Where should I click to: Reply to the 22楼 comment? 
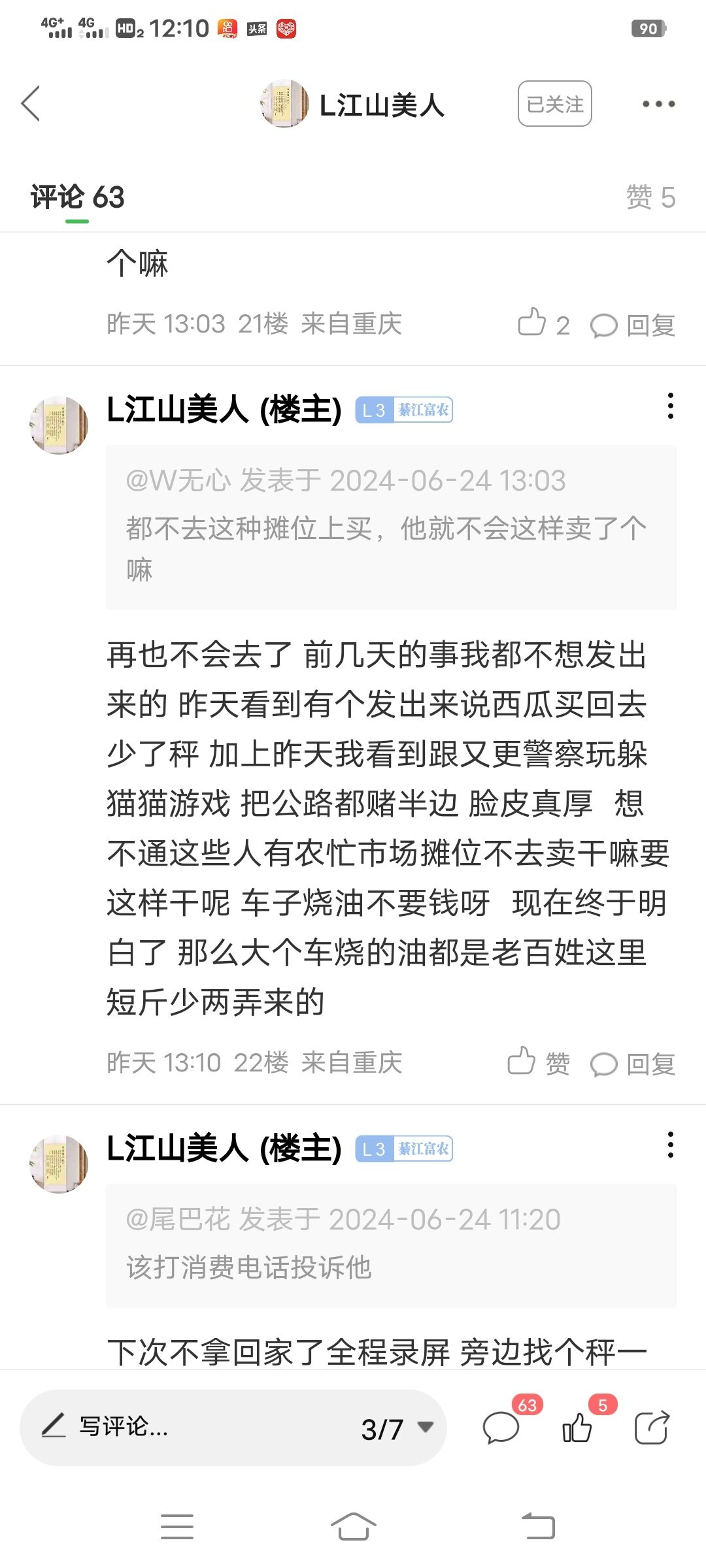point(633,1064)
